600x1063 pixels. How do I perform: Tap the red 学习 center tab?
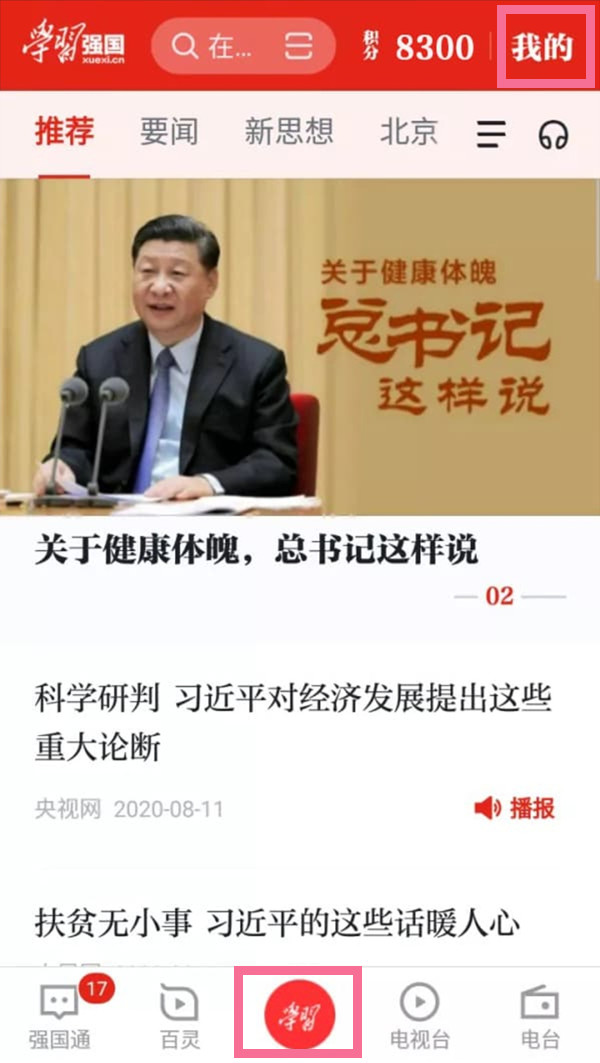point(298,1012)
